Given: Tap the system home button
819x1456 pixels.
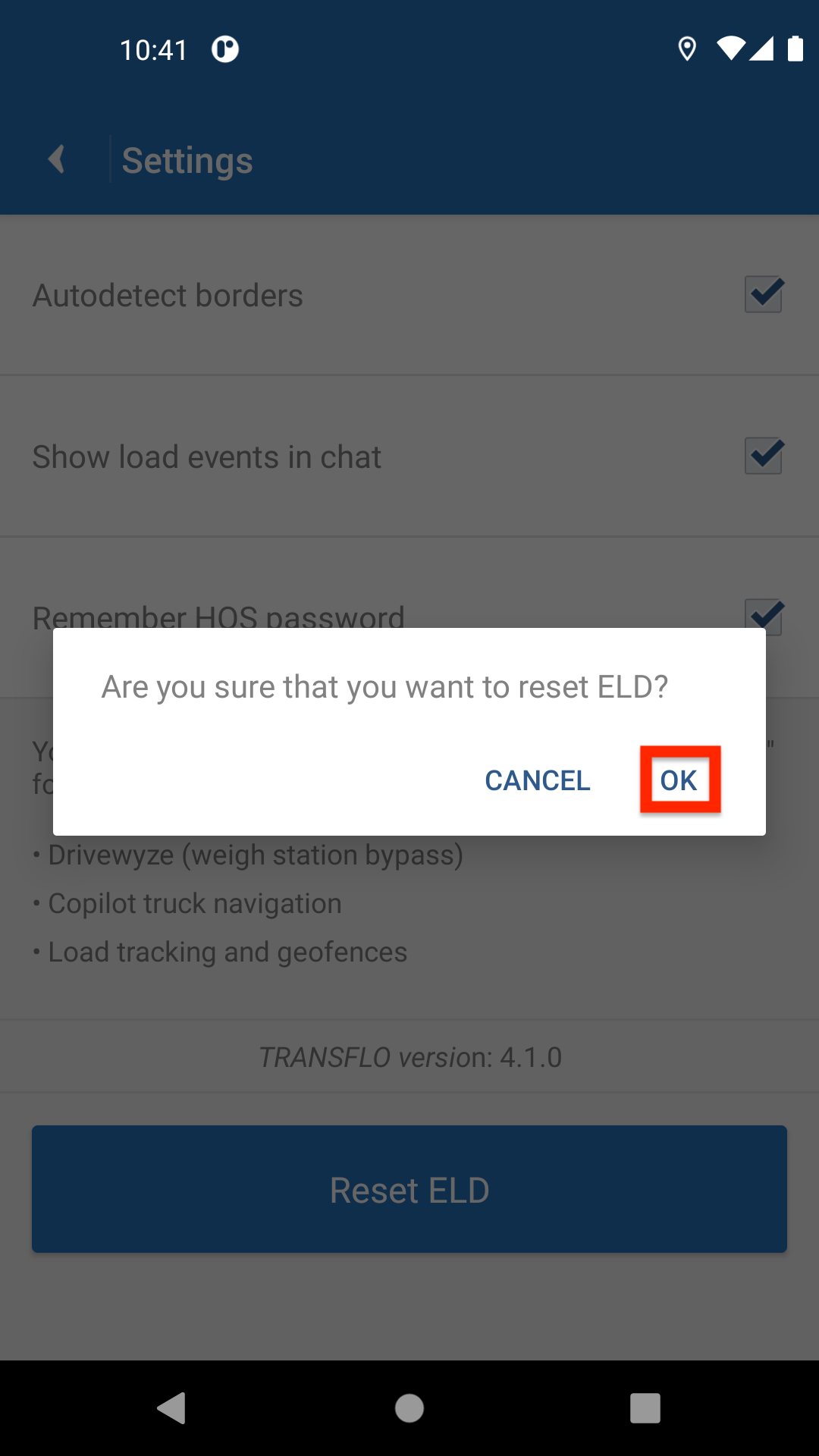Looking at the screenshot, I should click(x=409, y=1408).
